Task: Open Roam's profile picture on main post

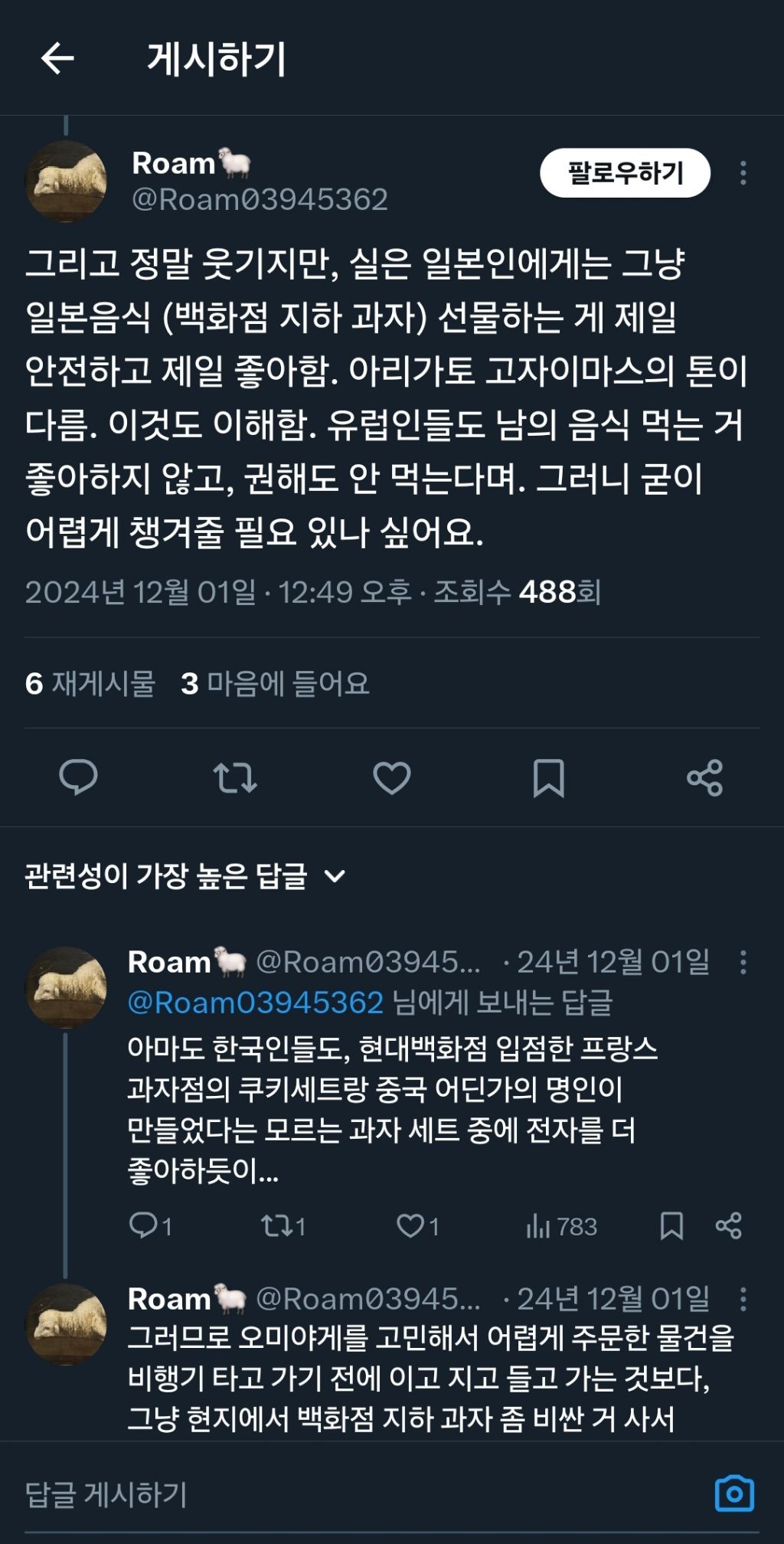Action: point(66,181)
